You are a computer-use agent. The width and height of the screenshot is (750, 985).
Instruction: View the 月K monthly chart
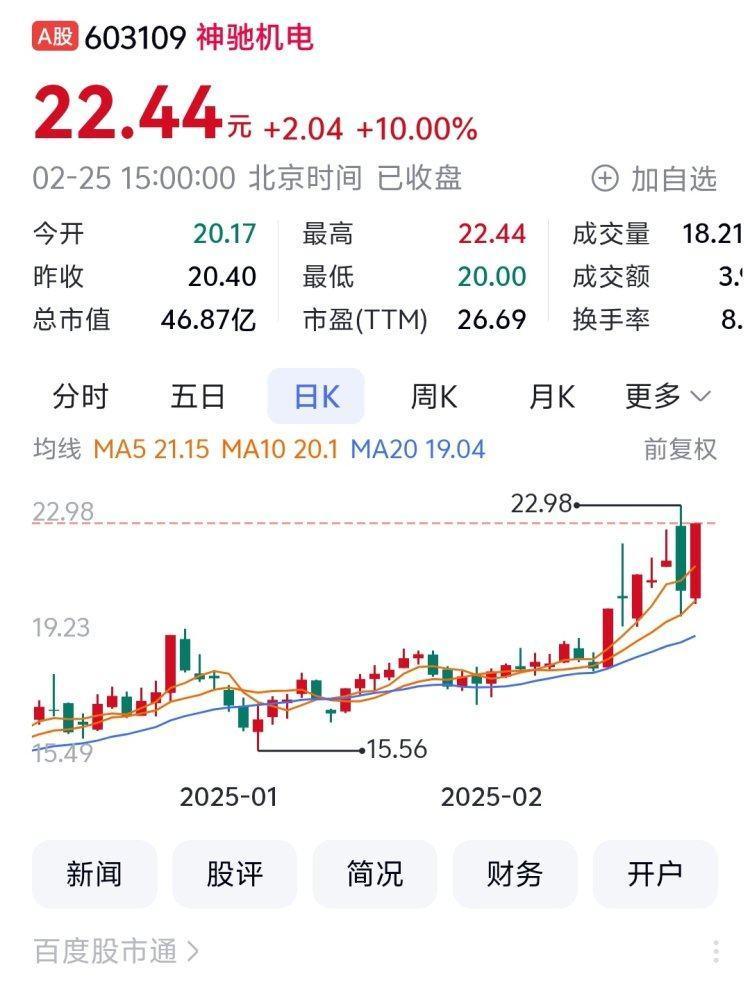552,397
